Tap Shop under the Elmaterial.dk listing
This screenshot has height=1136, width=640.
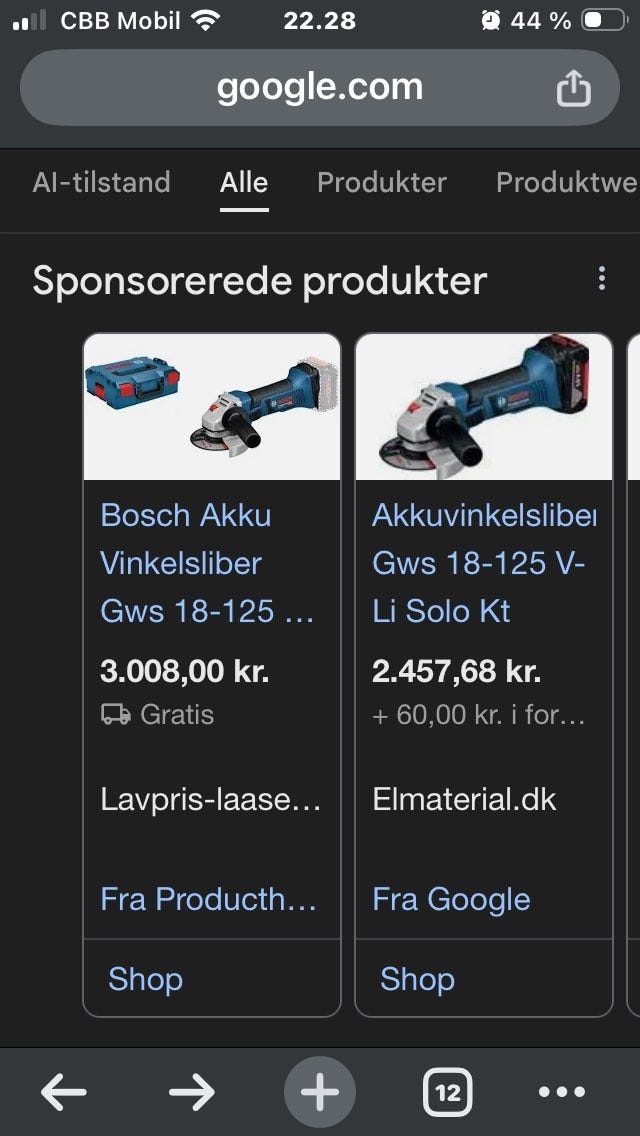[x=417, y=979]
